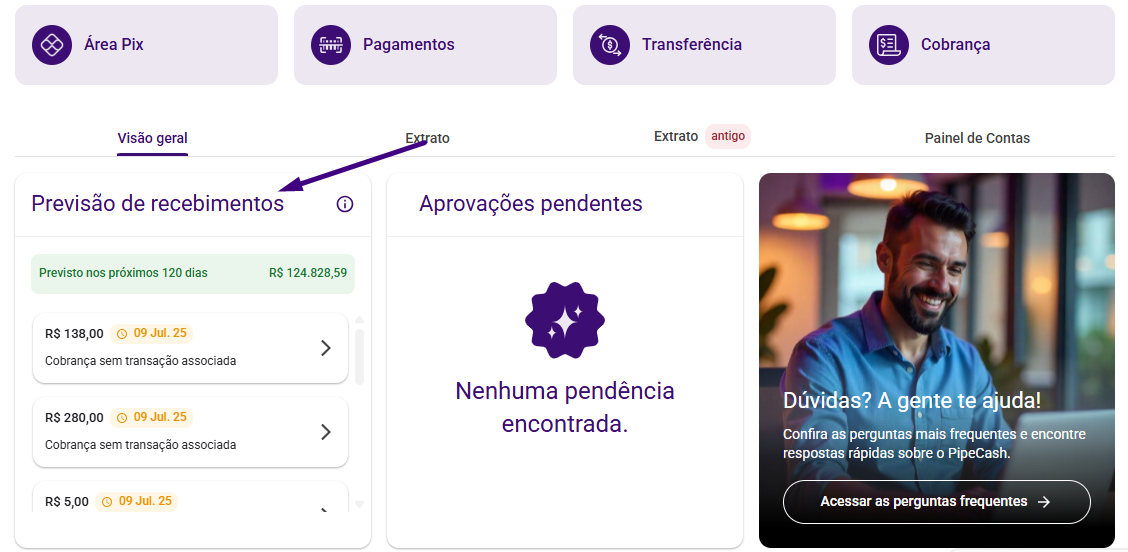Viewport: 1128px width, 552px height.
Task: Switch to the Visão geral tab
Action: (x=152, y=138)
